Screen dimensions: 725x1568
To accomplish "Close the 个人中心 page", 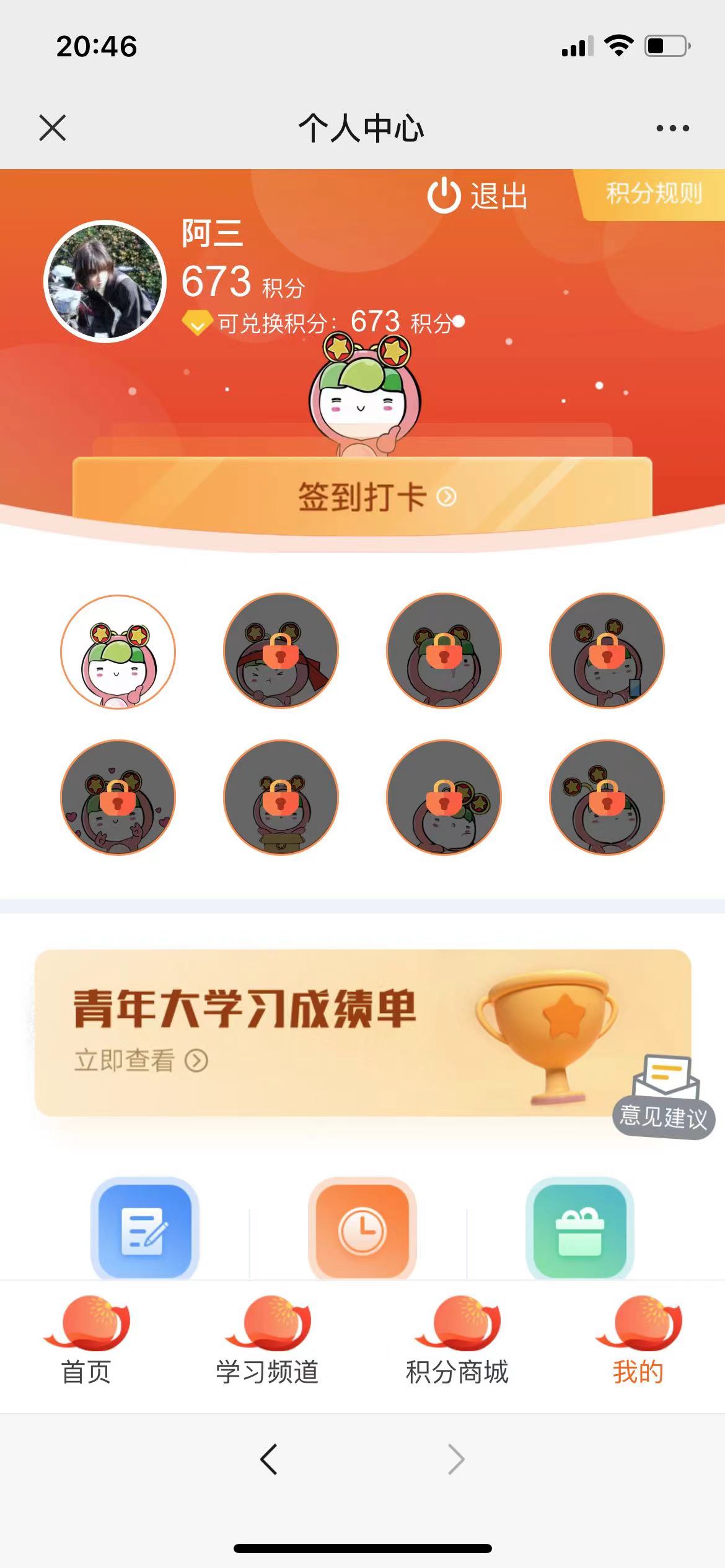I will coord(52,128).
